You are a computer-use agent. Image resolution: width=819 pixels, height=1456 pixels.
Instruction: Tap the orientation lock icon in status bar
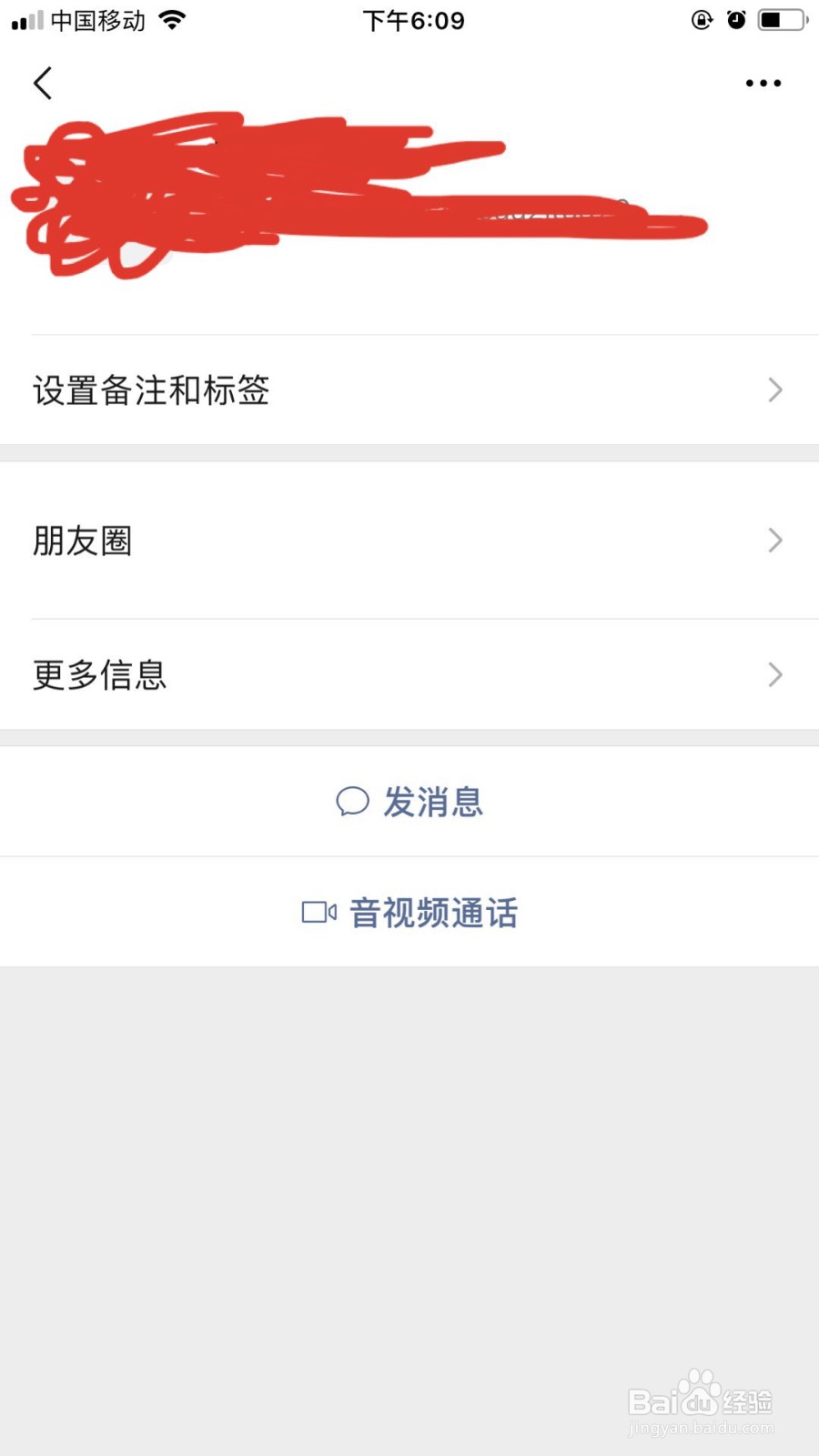700,19
